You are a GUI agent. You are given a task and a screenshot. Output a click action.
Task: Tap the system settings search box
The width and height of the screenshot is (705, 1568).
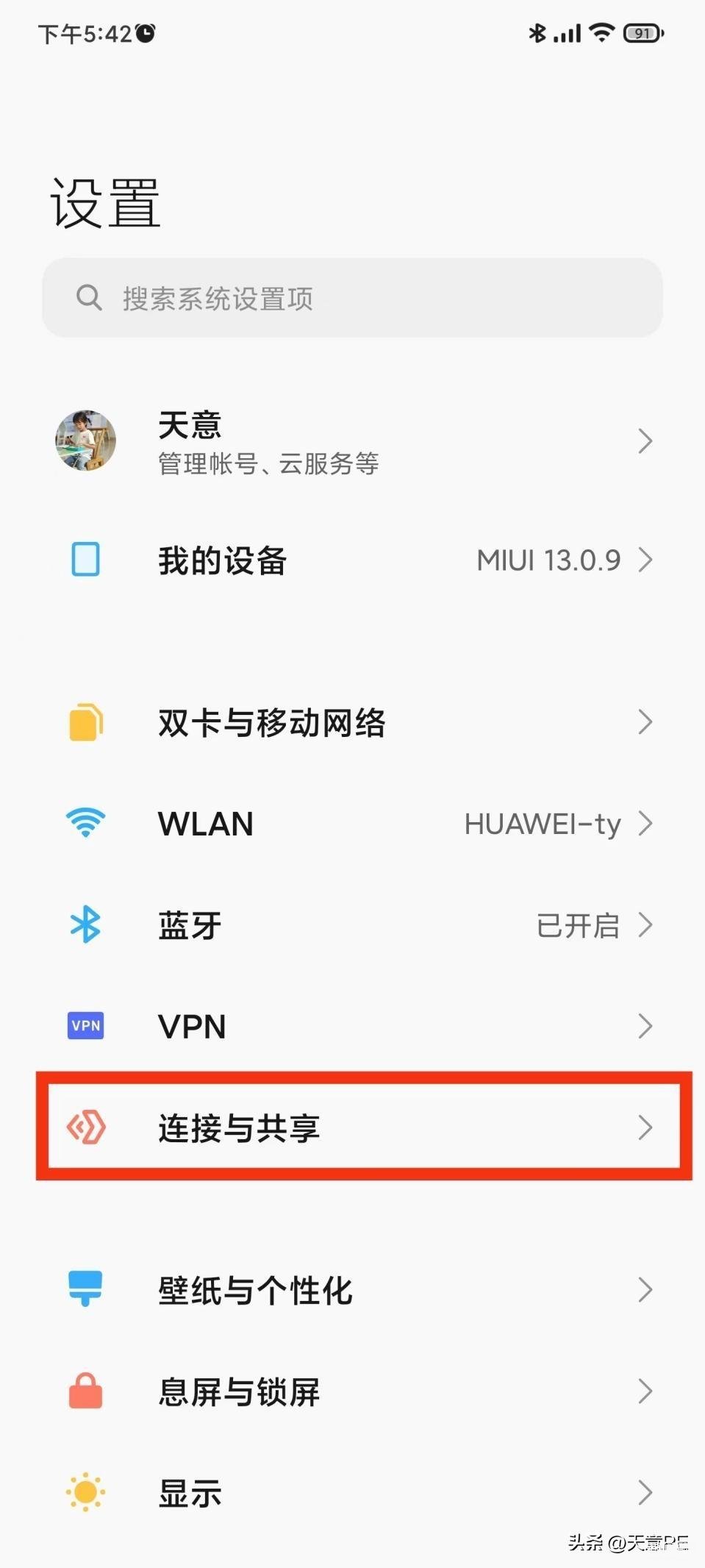click(352, 298)
